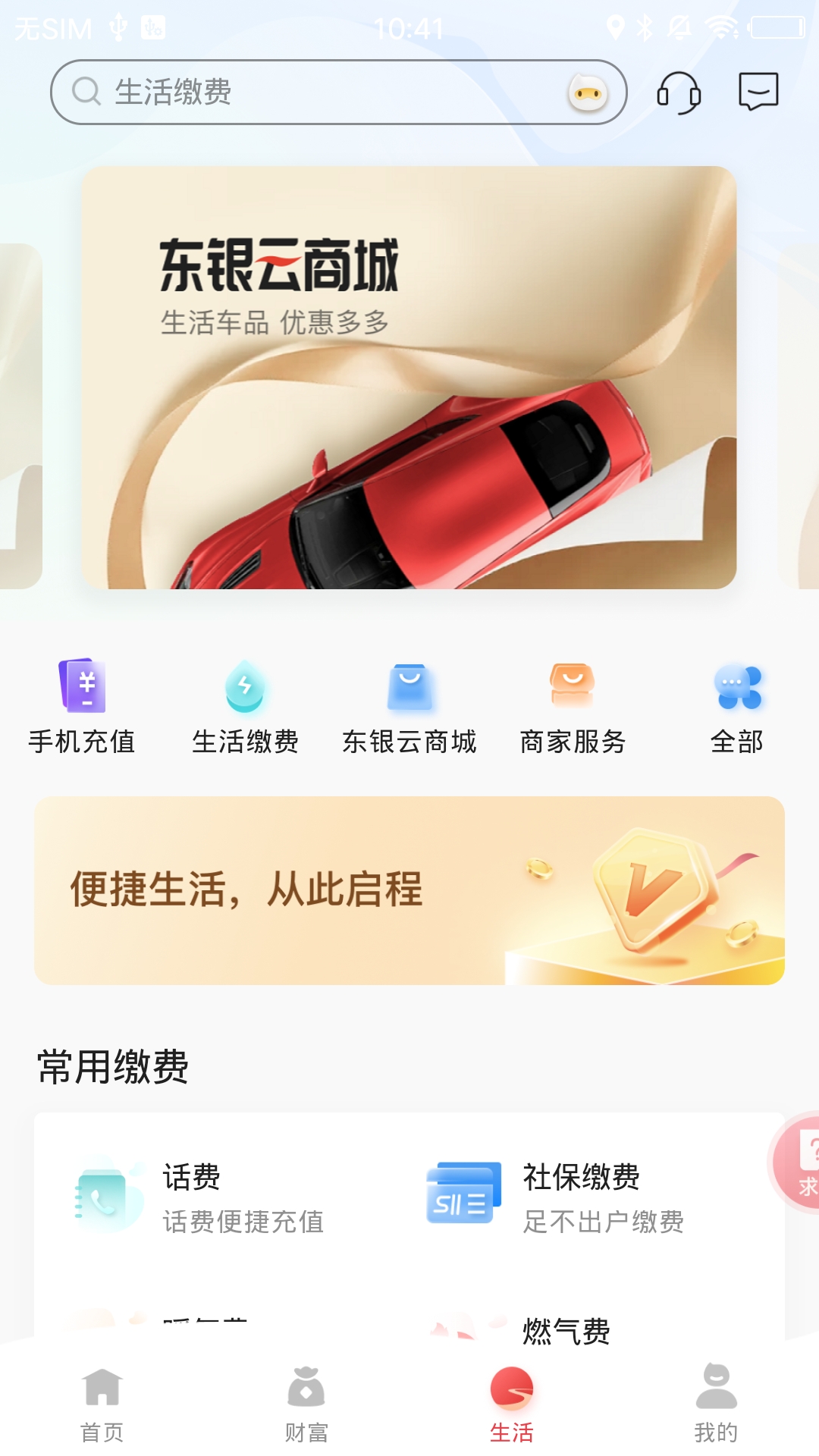Viewport: 819px width, 1456px height.
Task: Switch to the 首页 tab
Action: click(x=102, y=1404)
